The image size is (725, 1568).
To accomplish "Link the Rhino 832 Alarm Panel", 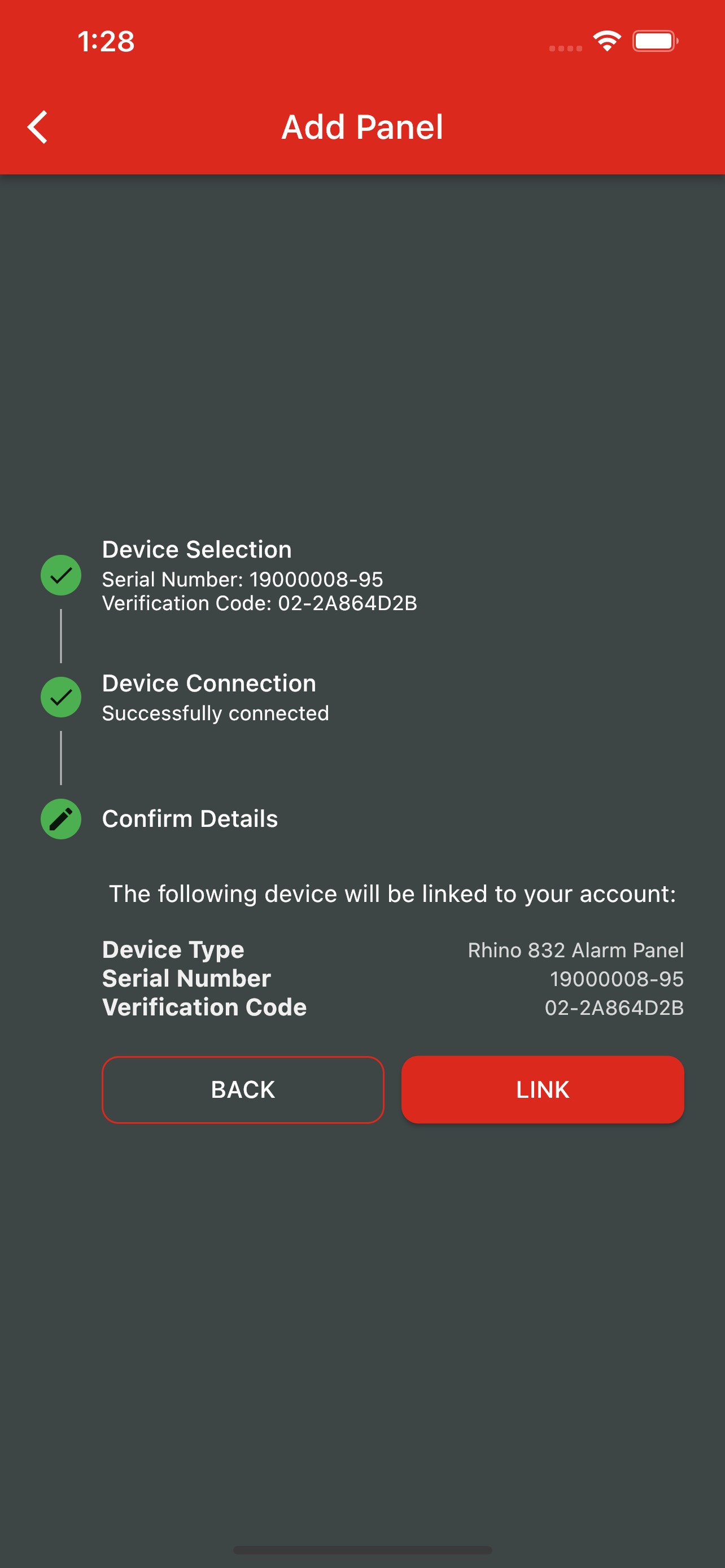I will 541,1089.
